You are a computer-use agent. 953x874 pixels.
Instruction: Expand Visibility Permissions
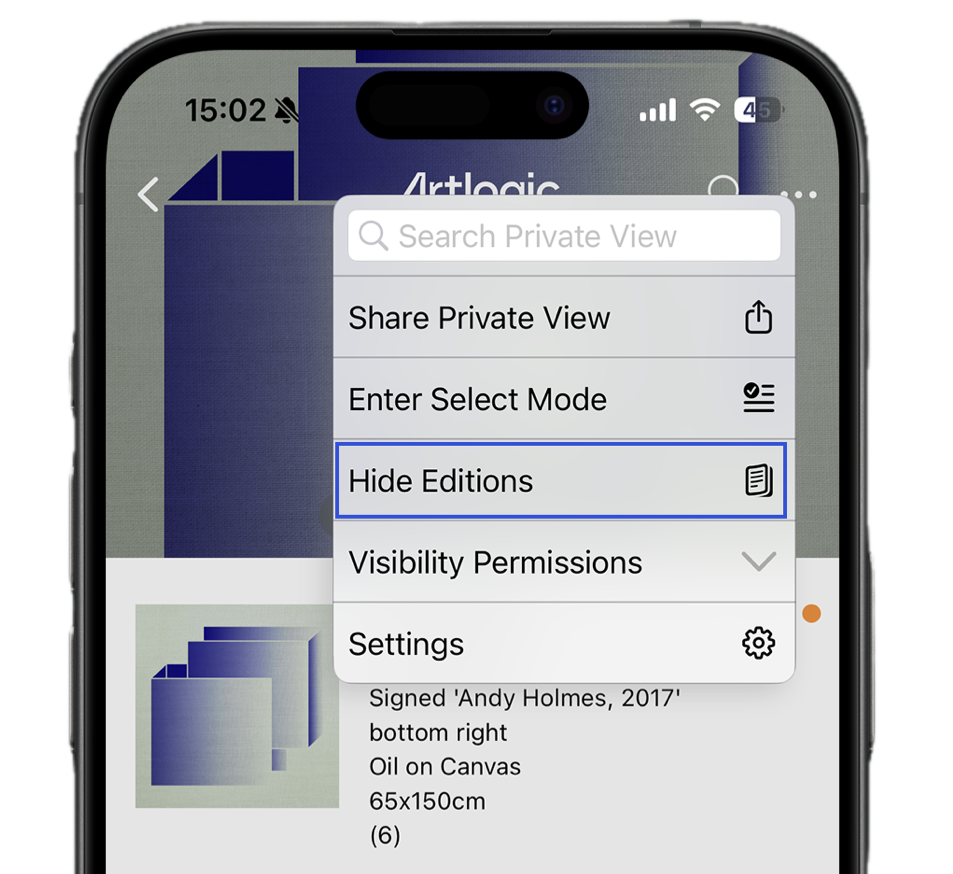point(563,562)
